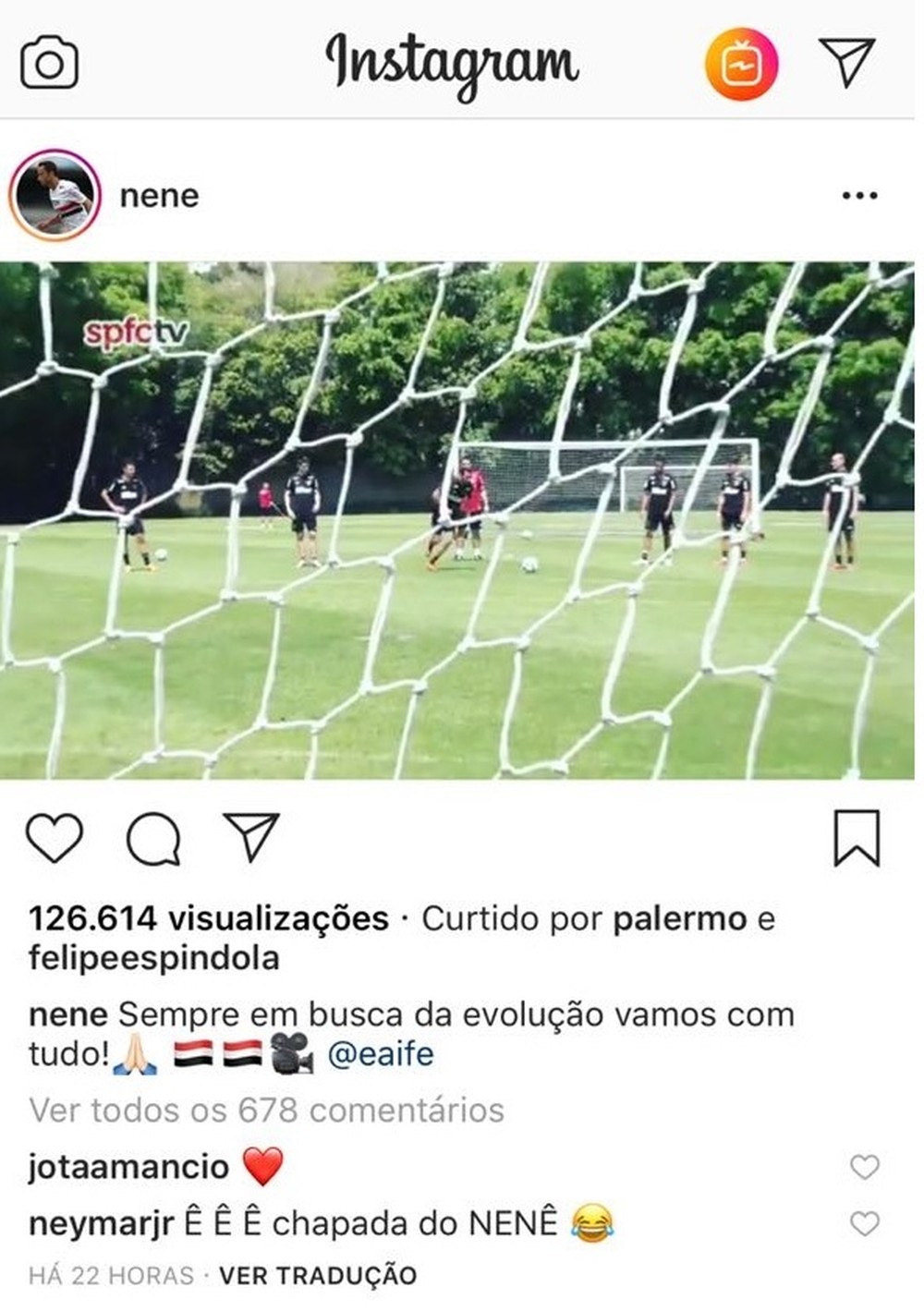Open felipeespindola's profile

(x=153, y=958)
